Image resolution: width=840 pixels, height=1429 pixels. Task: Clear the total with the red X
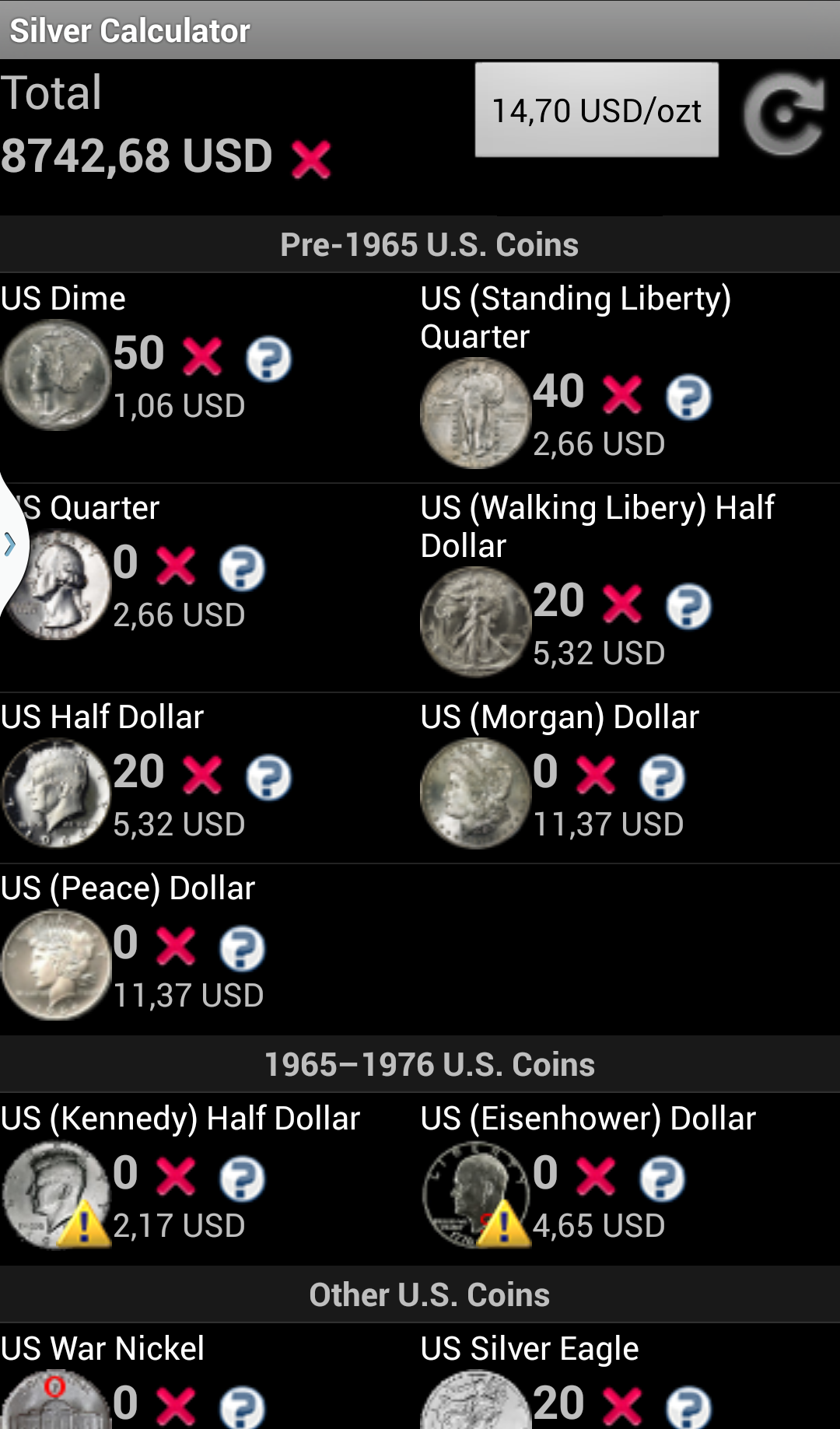point(311,159)
